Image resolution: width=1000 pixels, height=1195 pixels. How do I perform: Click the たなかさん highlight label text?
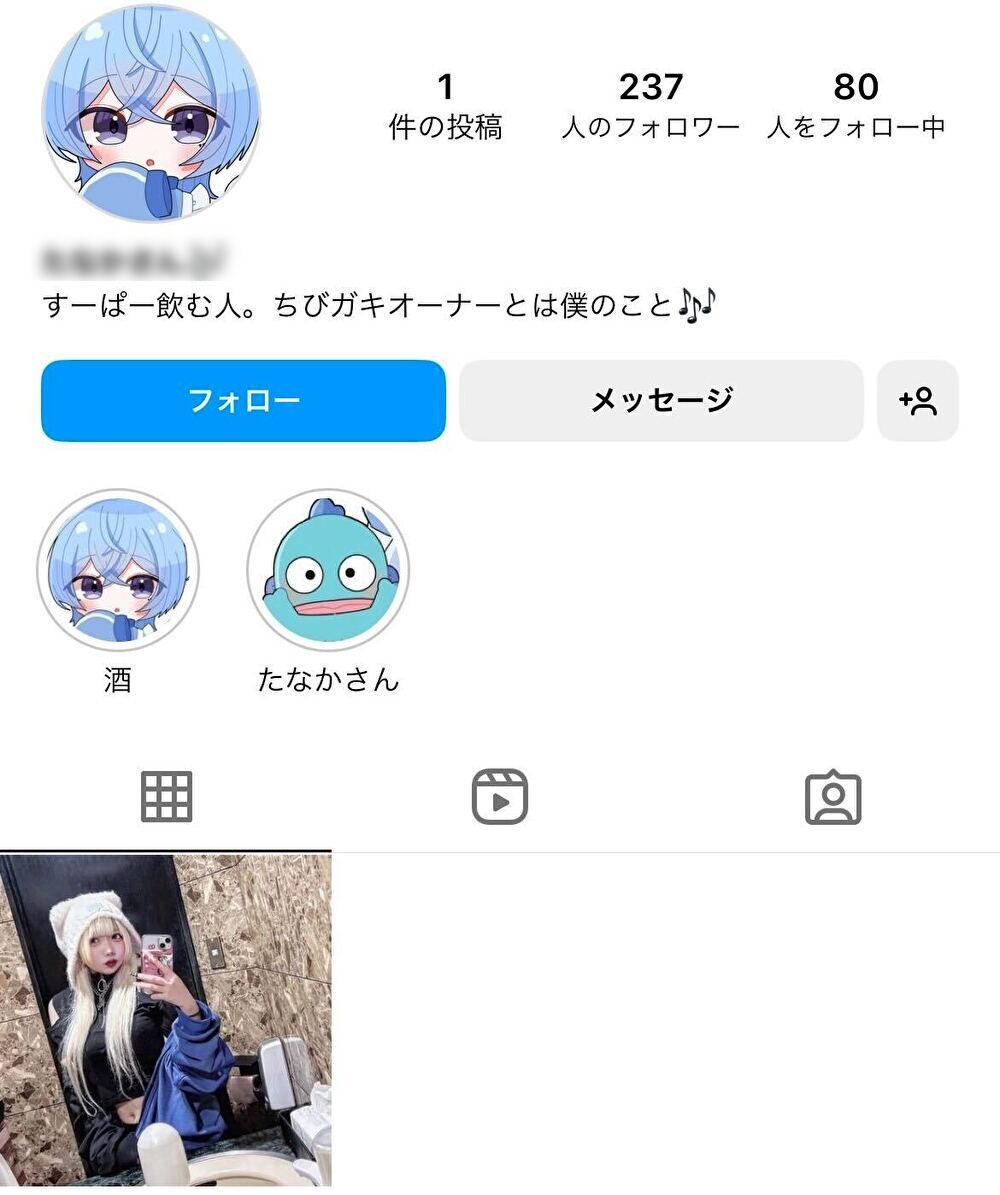(328, 678)
